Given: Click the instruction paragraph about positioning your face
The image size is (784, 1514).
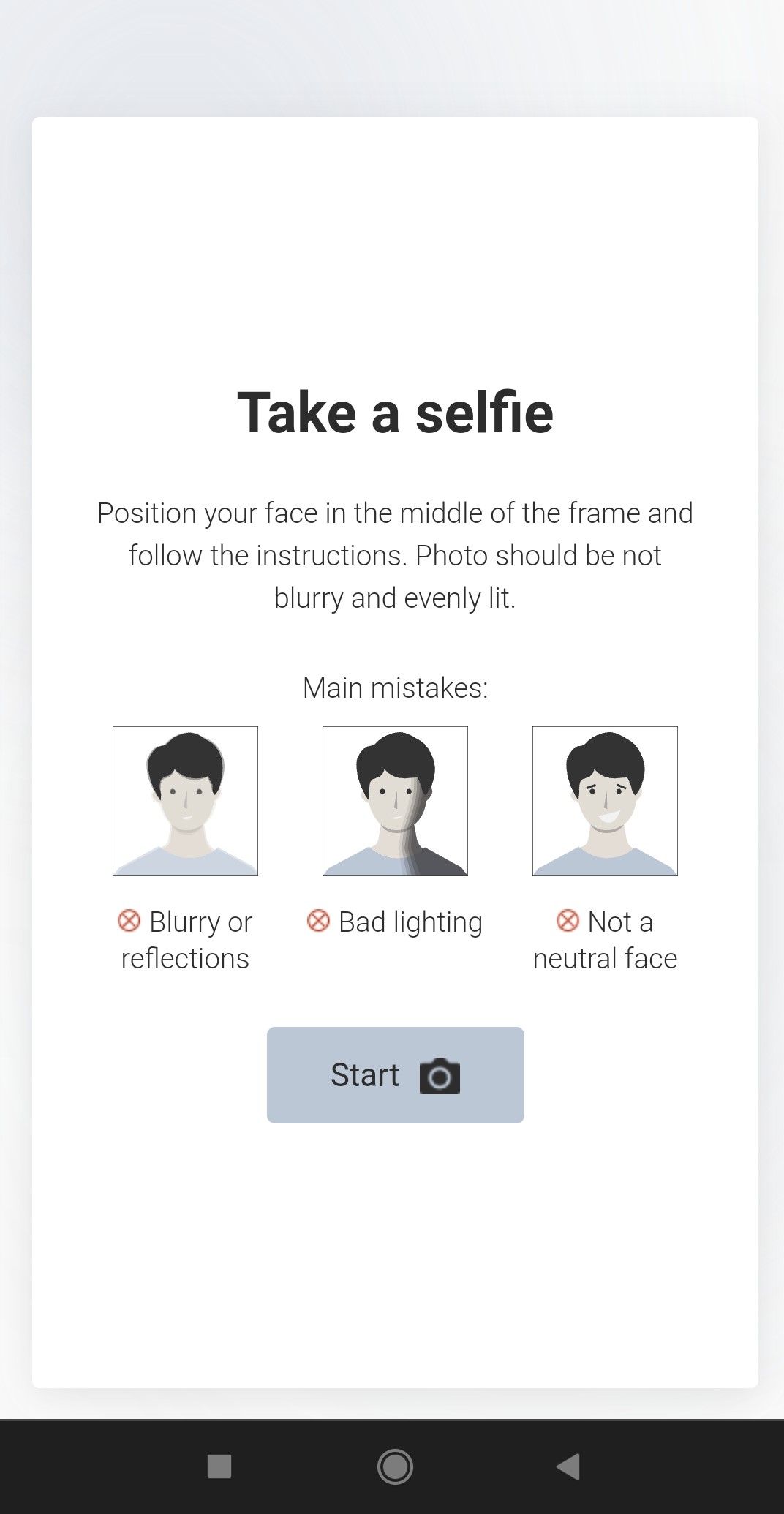Looking at the screenshot, I should 395,554.
